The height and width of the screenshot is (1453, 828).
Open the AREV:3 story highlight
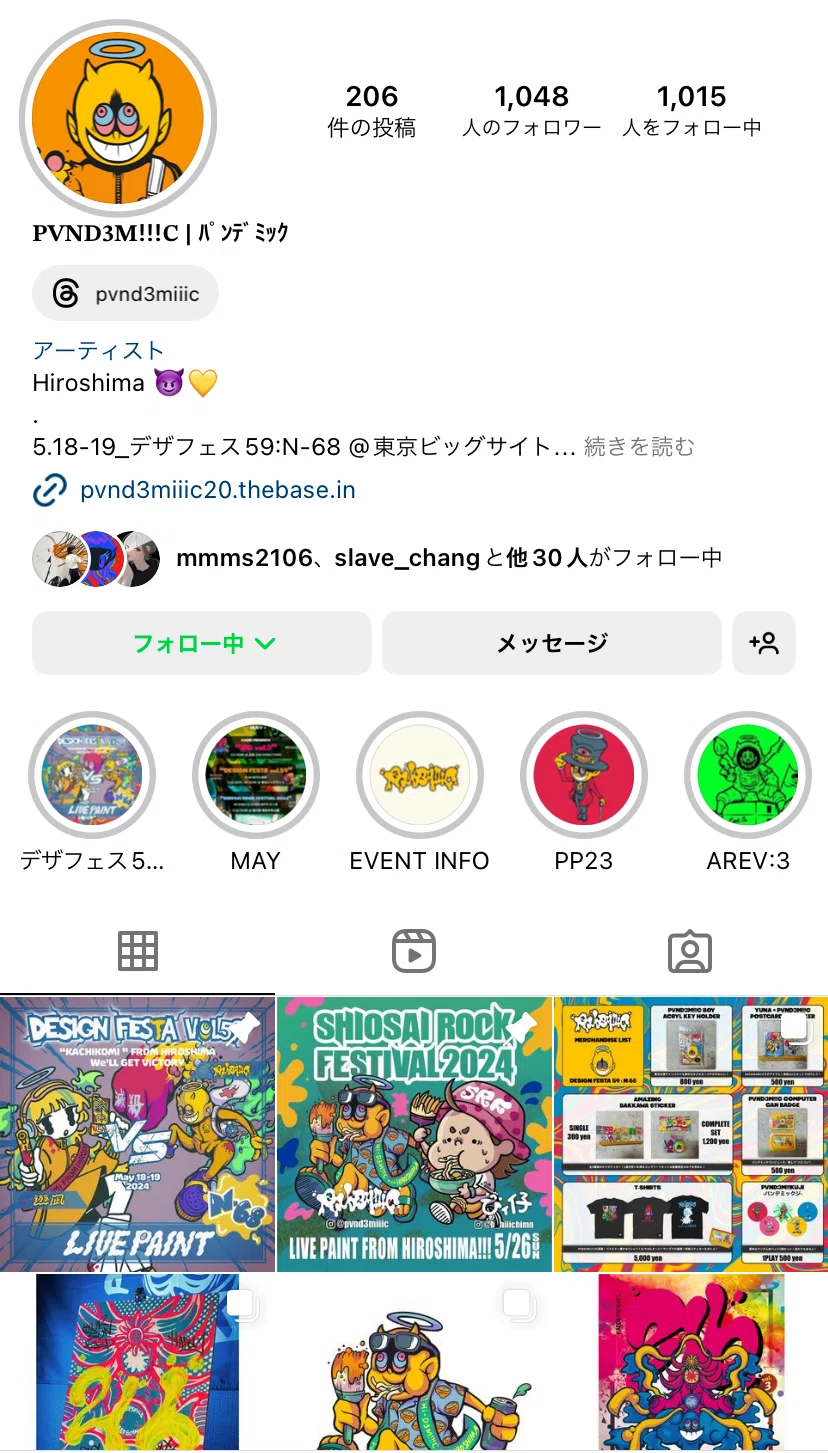tap(748, 775)
